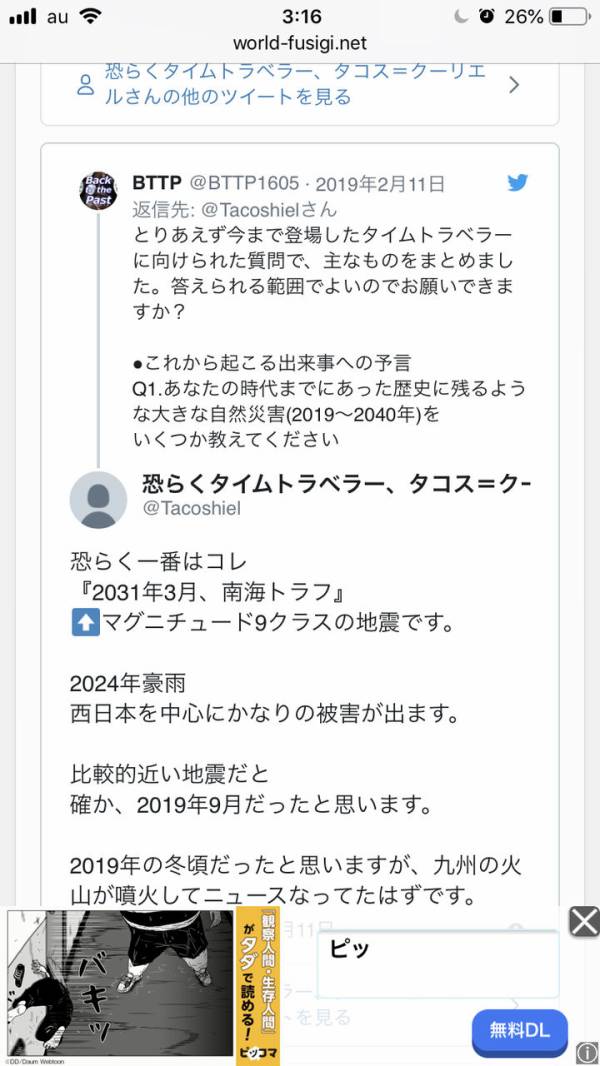The width and height of the screenshot is (600, 1066).
Task: Open BTTP's profile avatar
Action: click(x=99, y=190)
